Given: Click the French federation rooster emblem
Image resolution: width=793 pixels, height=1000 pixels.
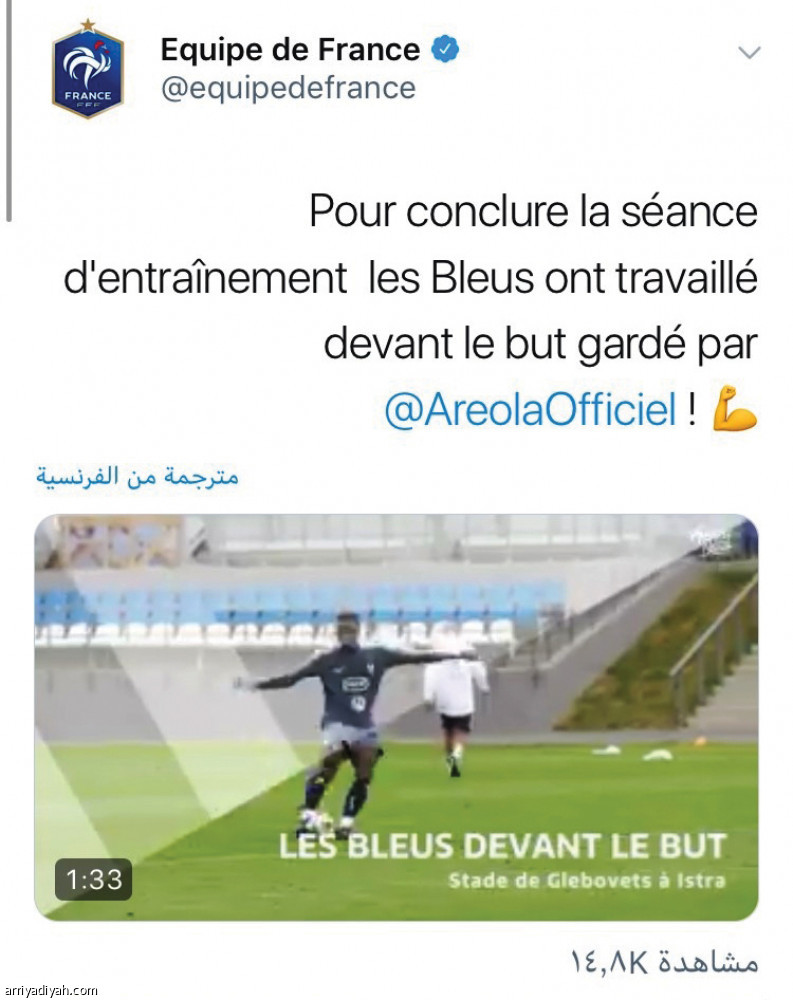Looking at the screenshot, I should [x=85, y=65].
